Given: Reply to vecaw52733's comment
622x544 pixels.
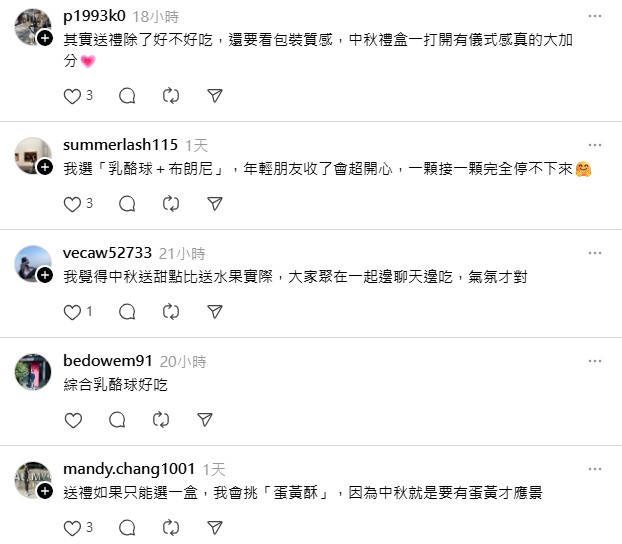Looking at the screenshot, I should [x=127, y=312].
